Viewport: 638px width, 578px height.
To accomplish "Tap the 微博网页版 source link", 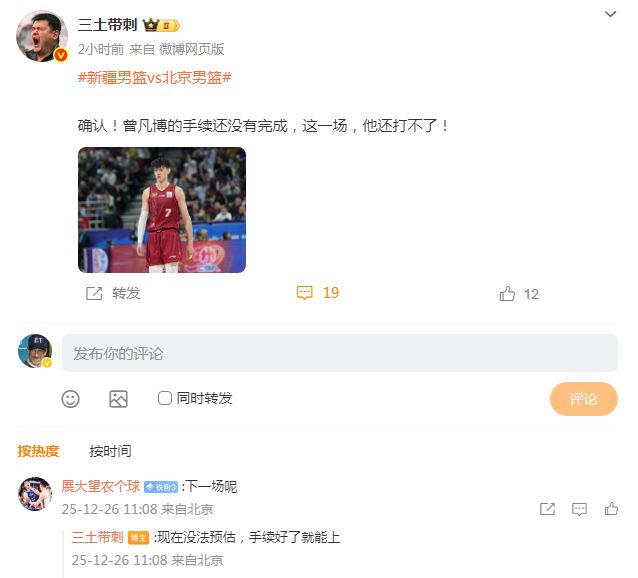I will [196, 48].
